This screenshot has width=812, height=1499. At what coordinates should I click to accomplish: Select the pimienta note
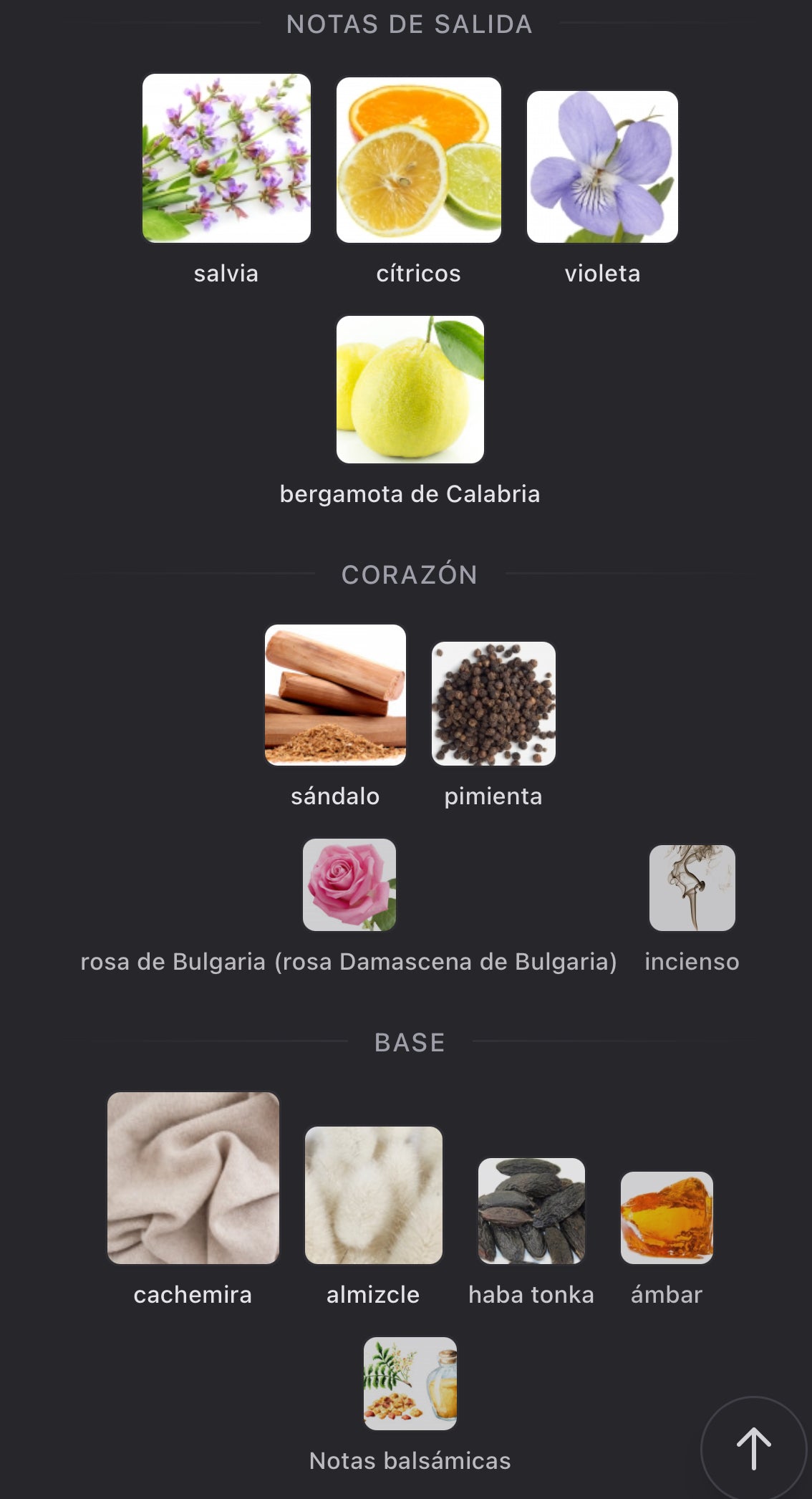click(x=493, y=703)
